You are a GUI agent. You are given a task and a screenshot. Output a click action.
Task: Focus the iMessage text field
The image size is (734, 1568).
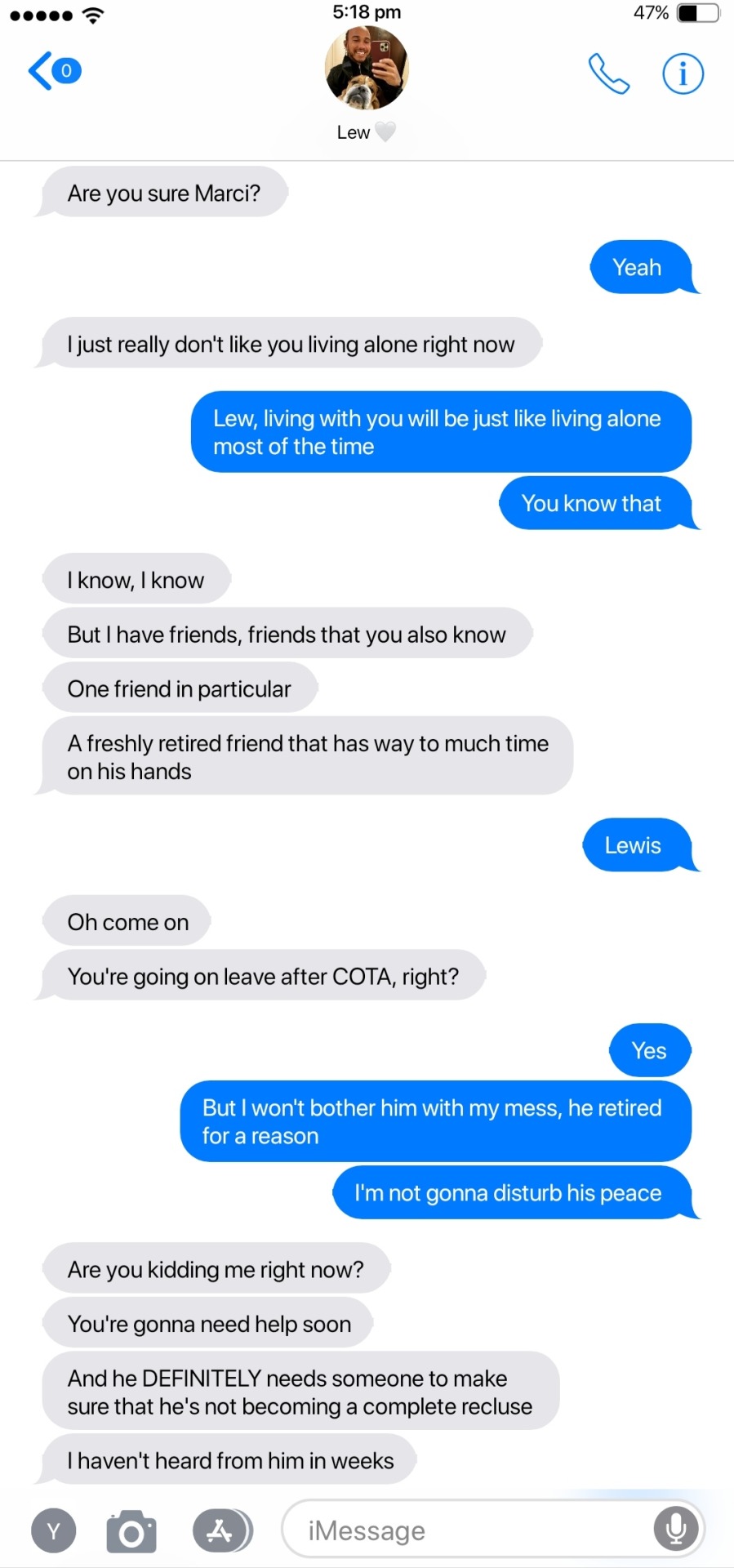click(x=465, y=1530)
